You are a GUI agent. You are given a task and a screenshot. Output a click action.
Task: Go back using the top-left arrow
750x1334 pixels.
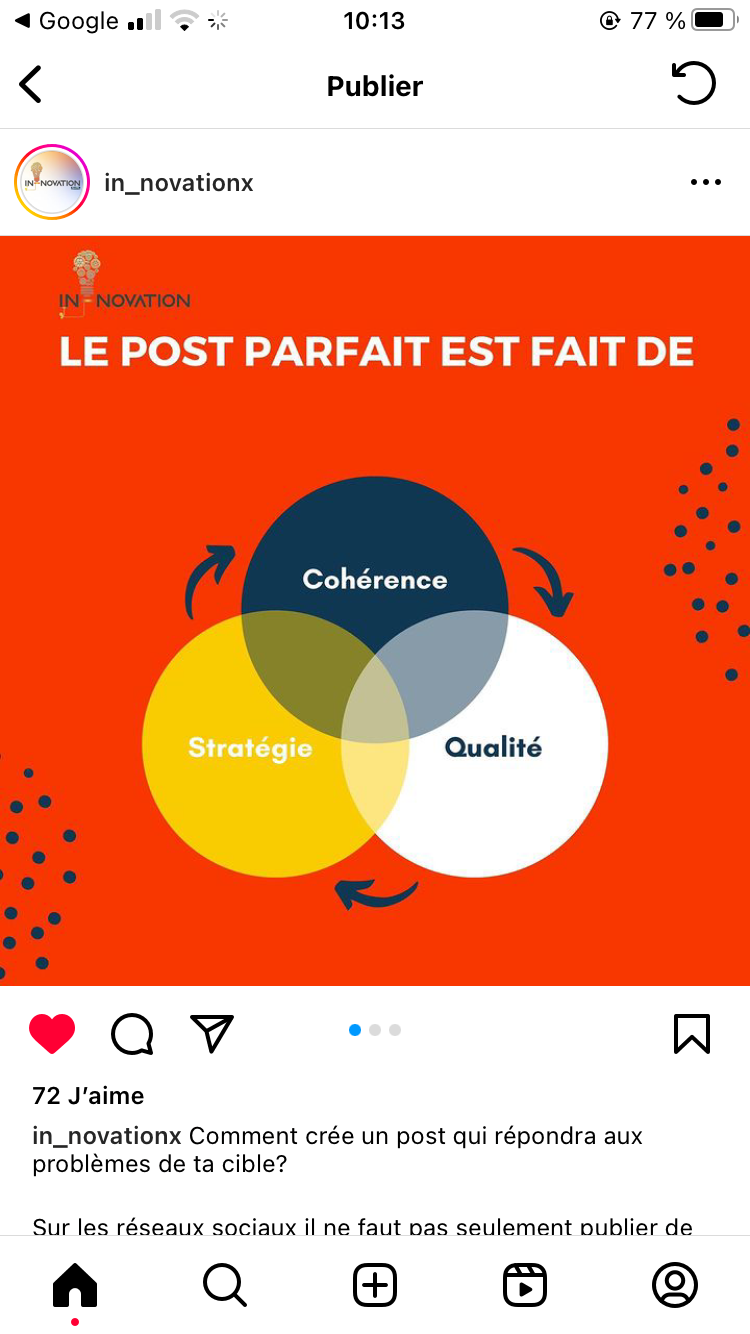[x=31, y=85]
